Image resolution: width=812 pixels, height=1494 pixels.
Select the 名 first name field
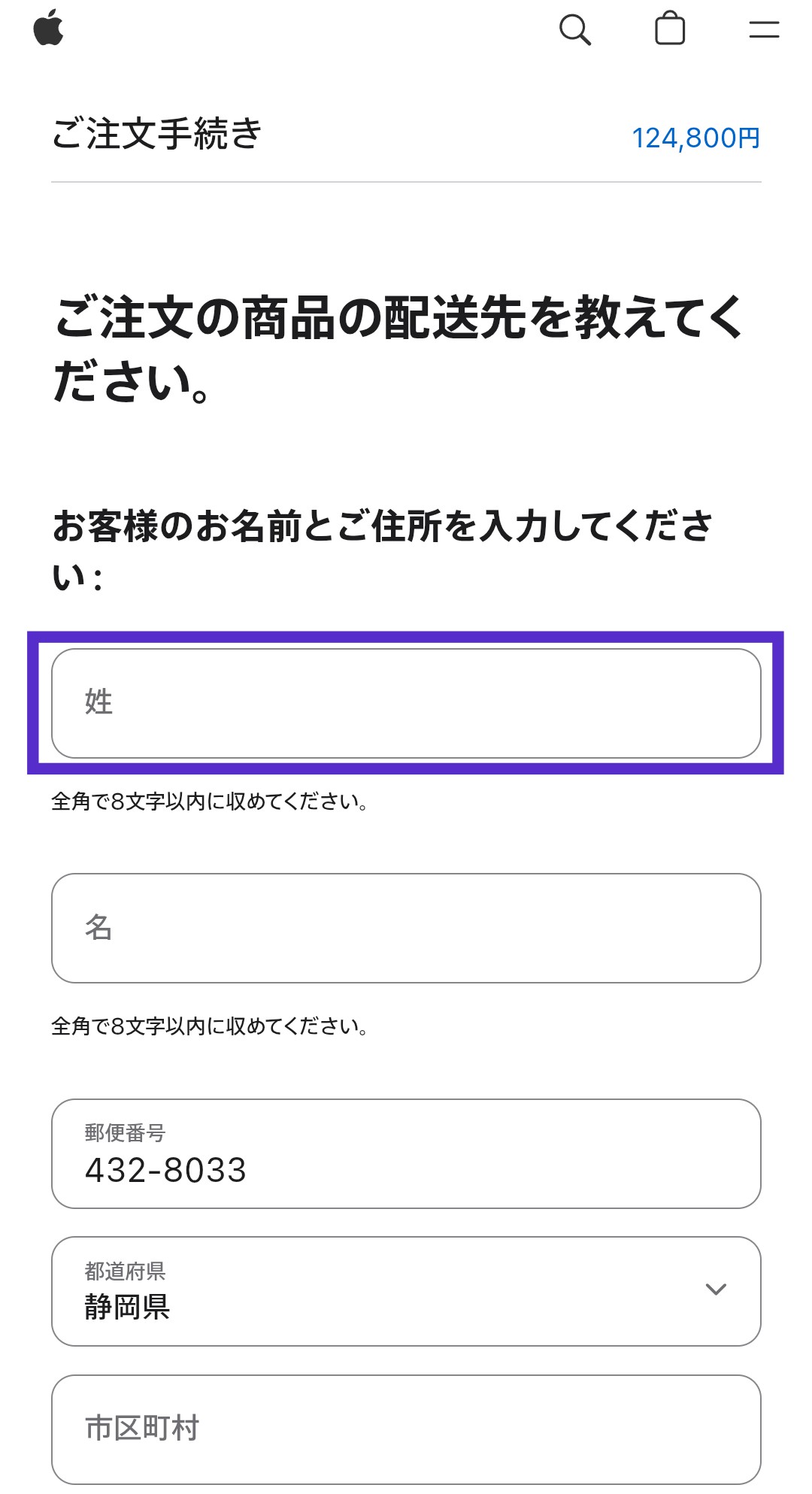(x=406, y=929)
